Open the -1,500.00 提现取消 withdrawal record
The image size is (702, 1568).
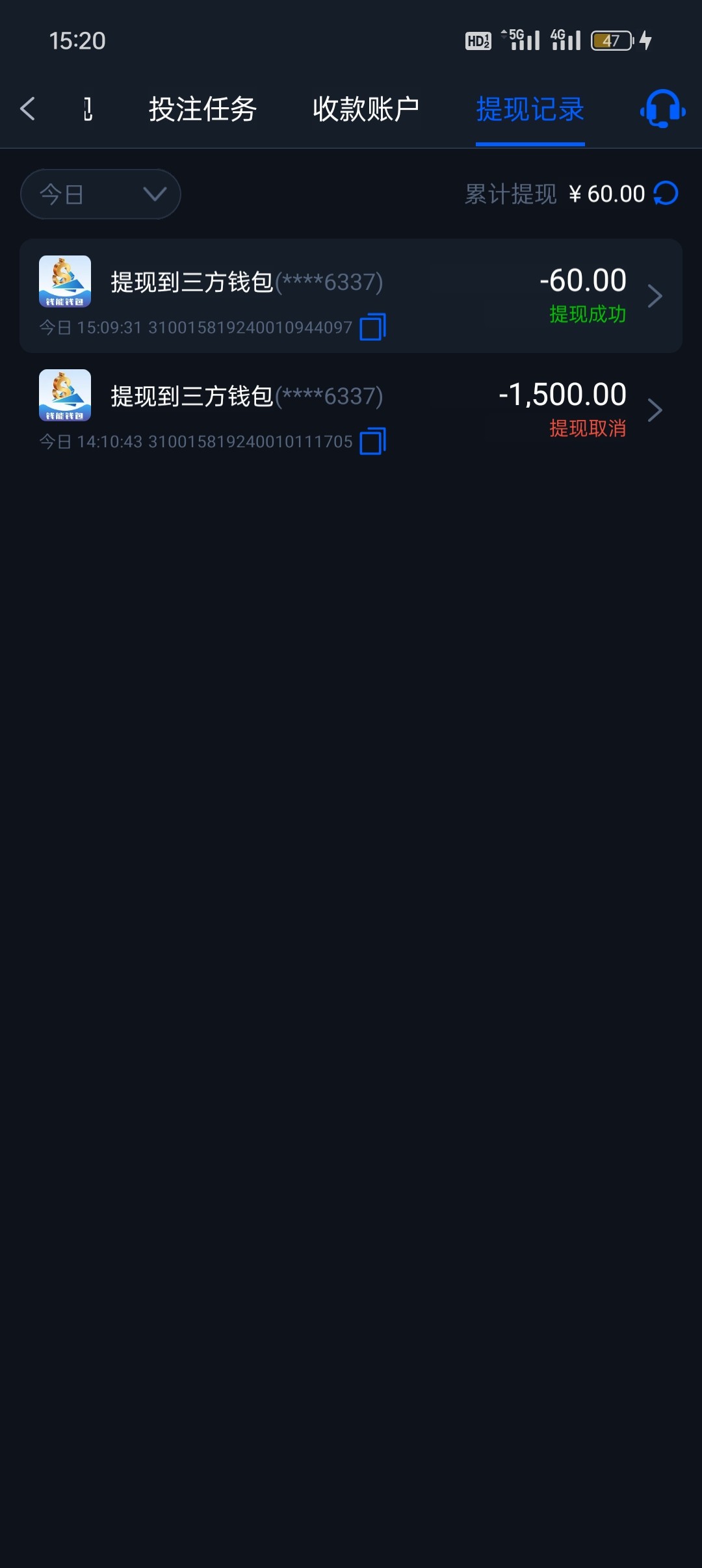(351, 410)
